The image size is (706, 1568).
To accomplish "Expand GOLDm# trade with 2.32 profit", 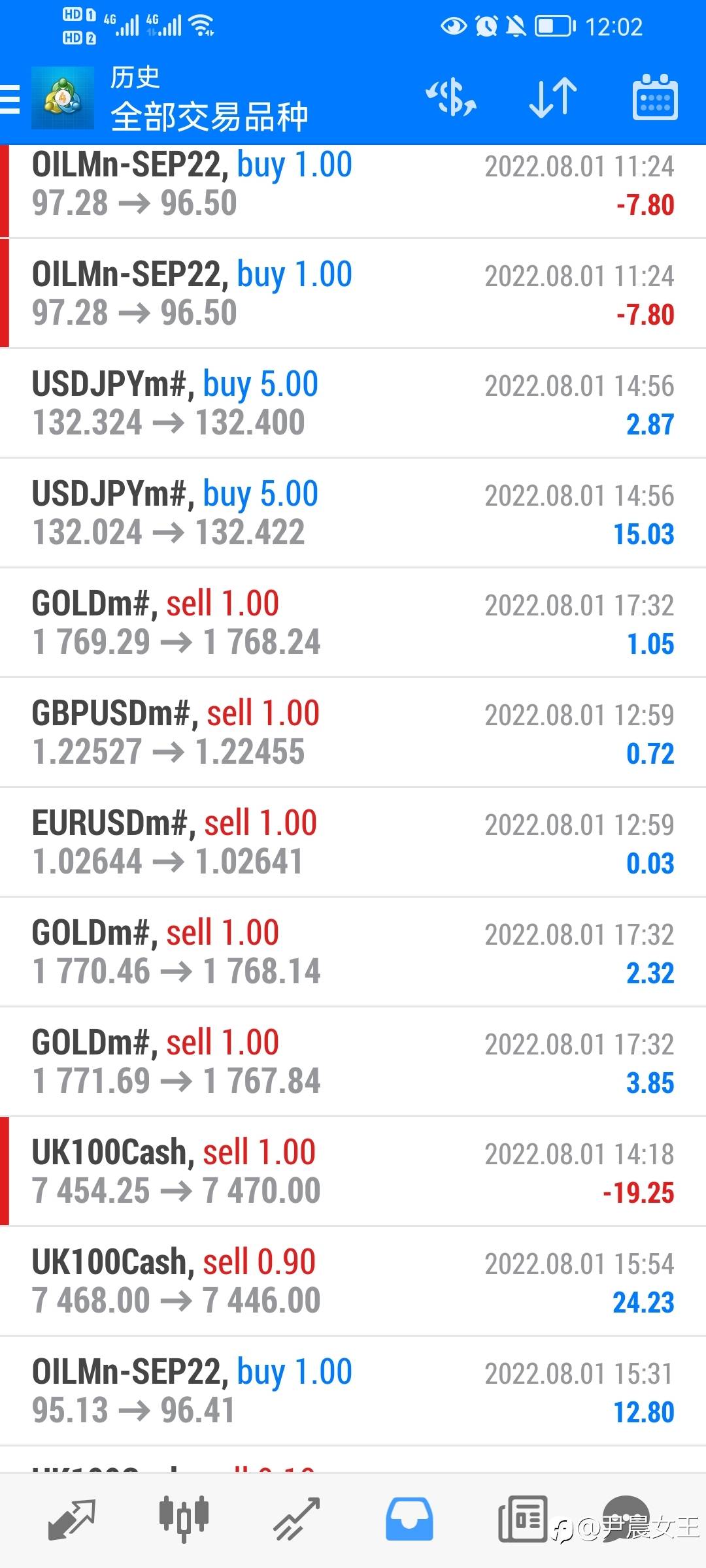I will pyautogui.click(x=353, y=952).
